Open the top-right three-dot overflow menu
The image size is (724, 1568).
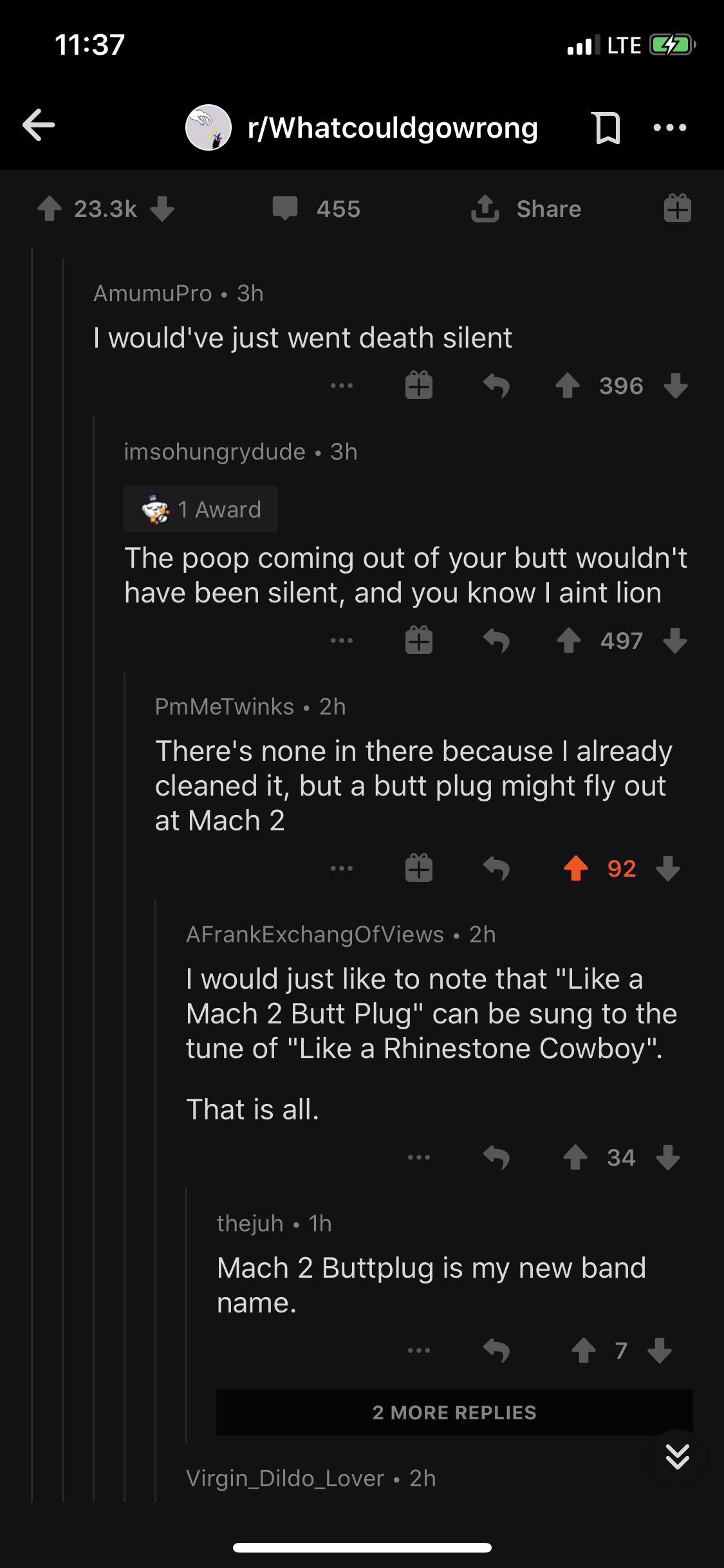[x=669, y=127]
